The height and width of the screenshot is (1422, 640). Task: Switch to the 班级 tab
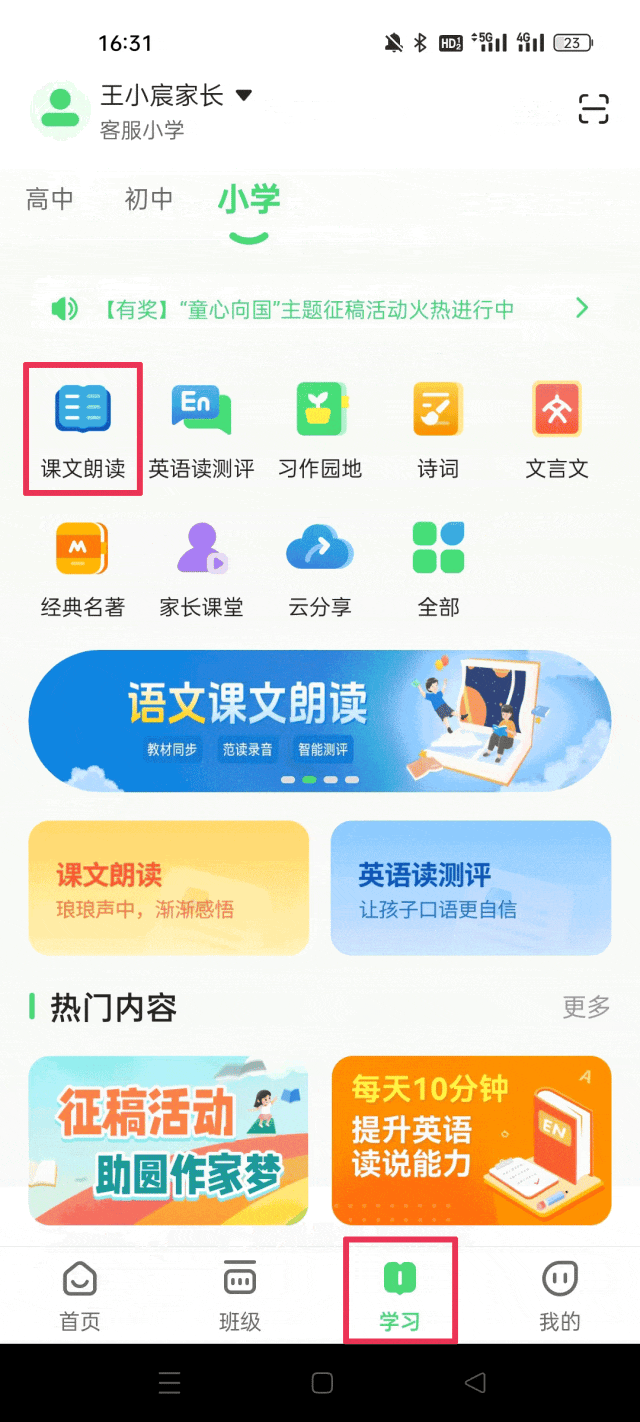(x=240, y=1296)
